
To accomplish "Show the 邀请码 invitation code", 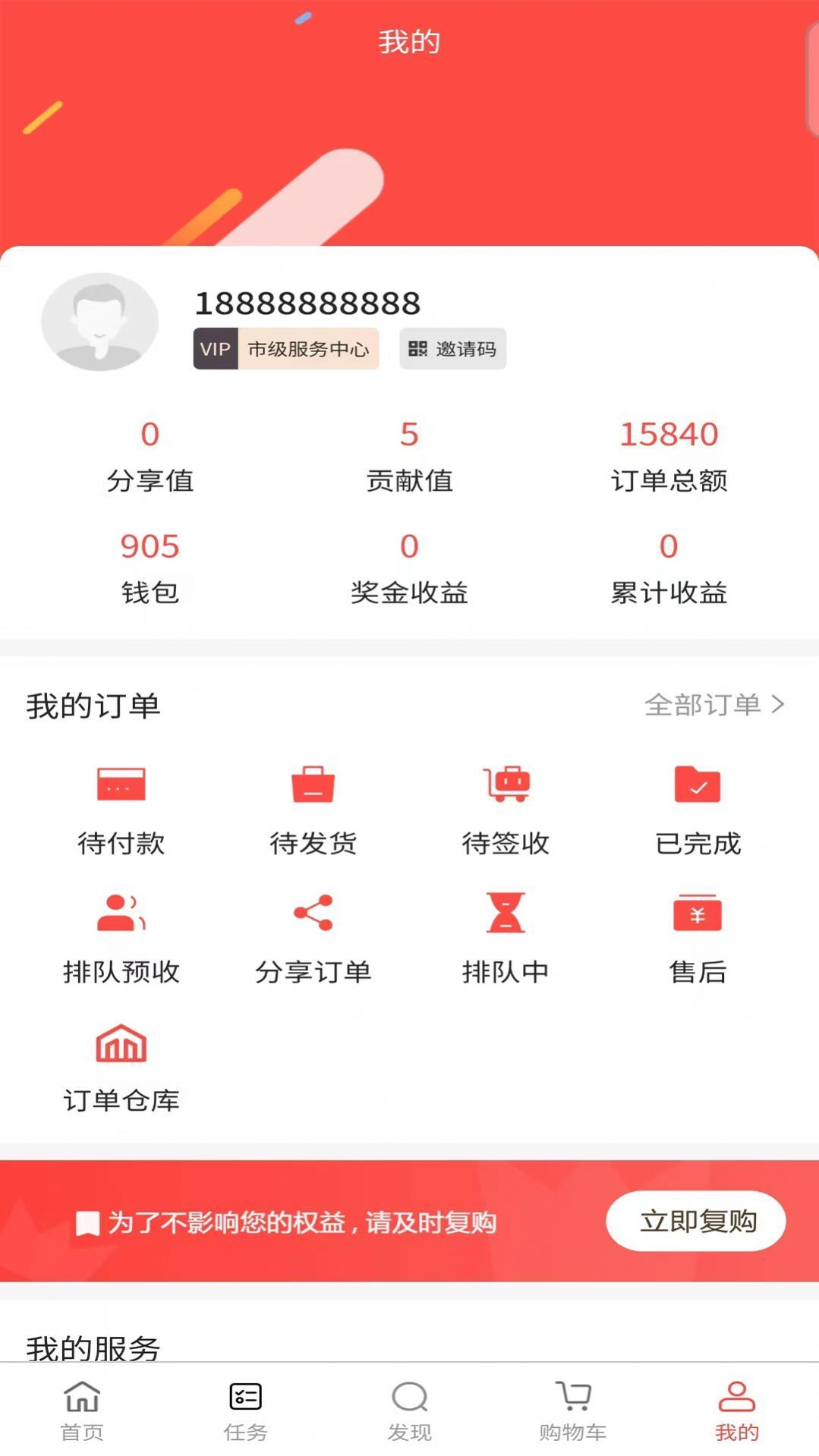I will coord(452,349).
